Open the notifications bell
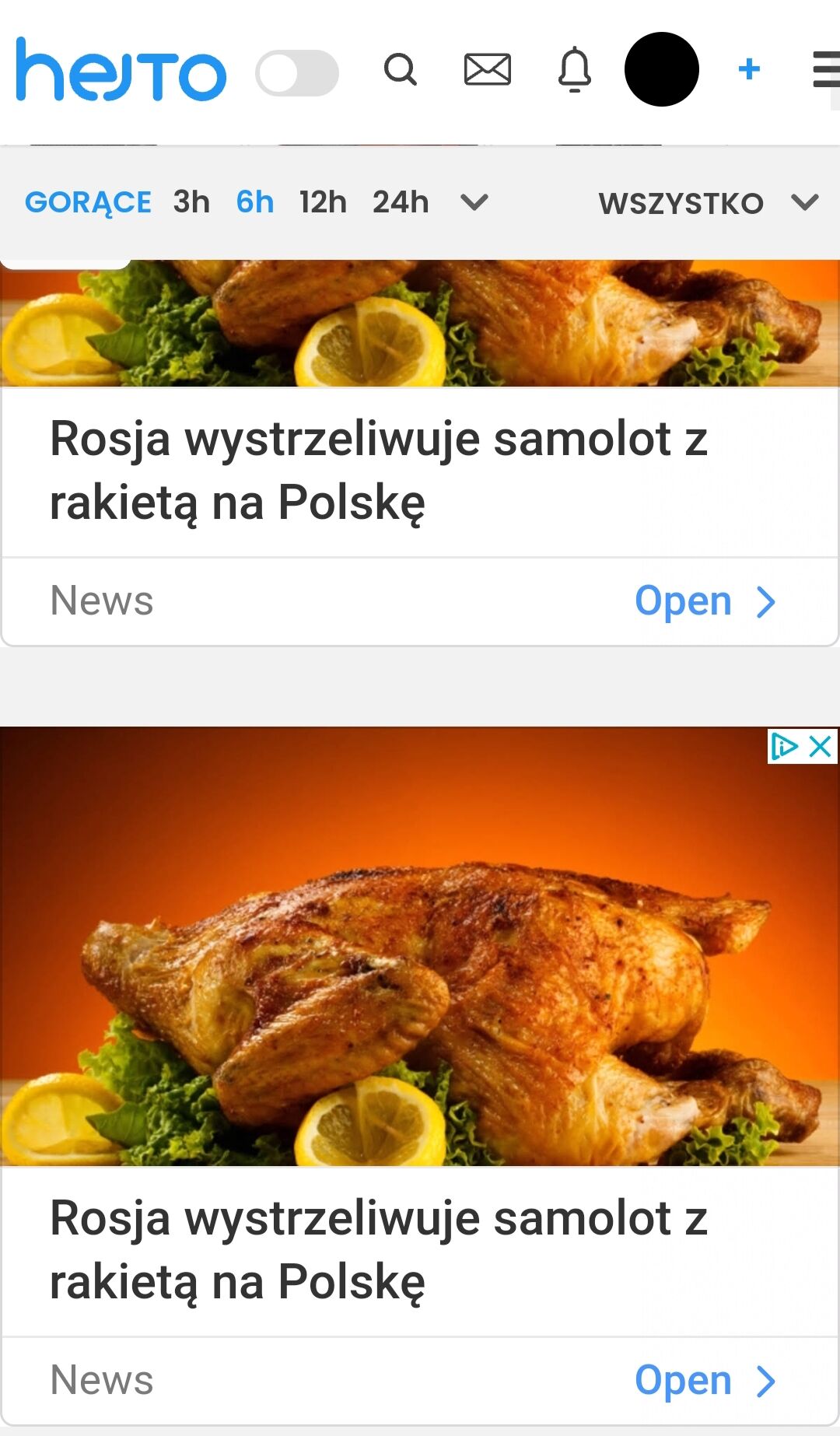 point(575,70)
